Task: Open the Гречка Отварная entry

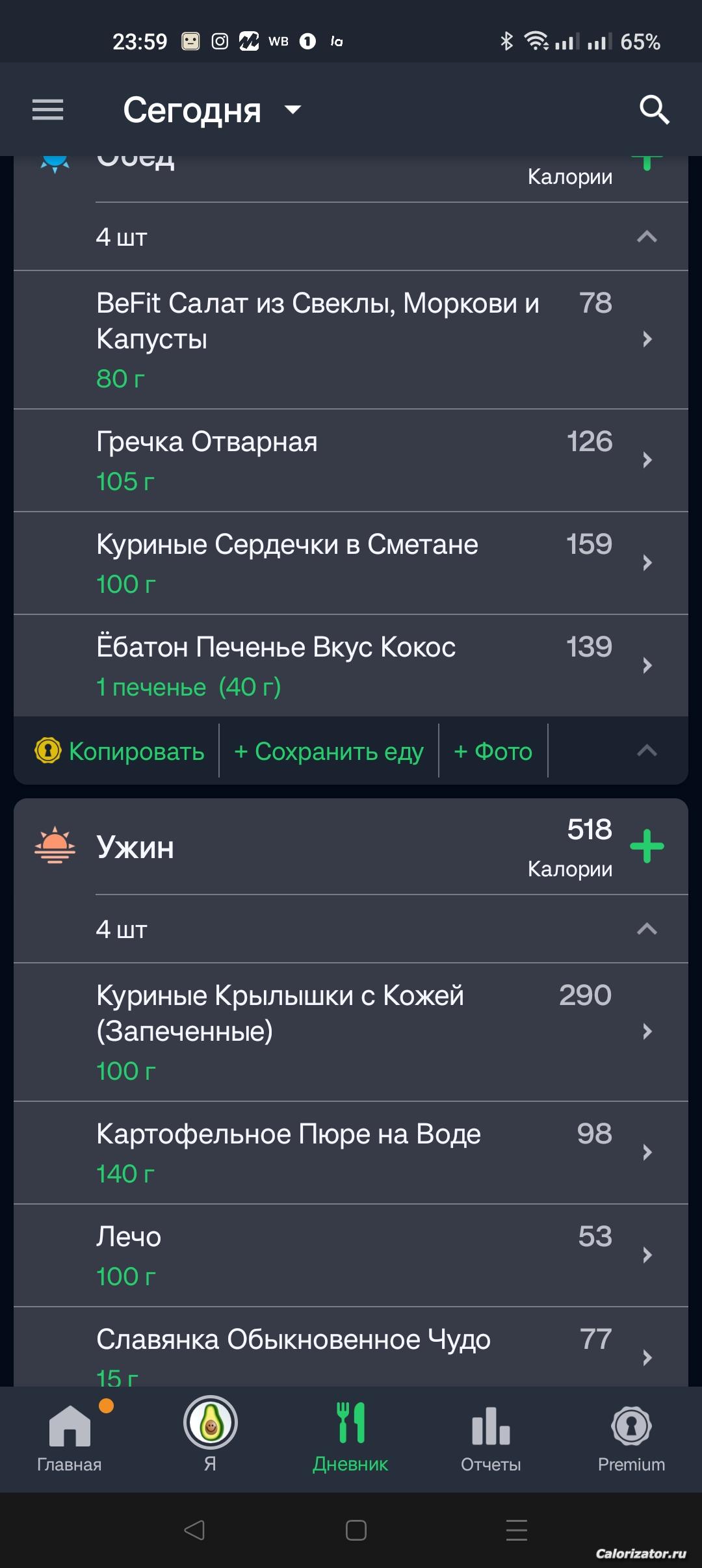Action: [351, 461]
